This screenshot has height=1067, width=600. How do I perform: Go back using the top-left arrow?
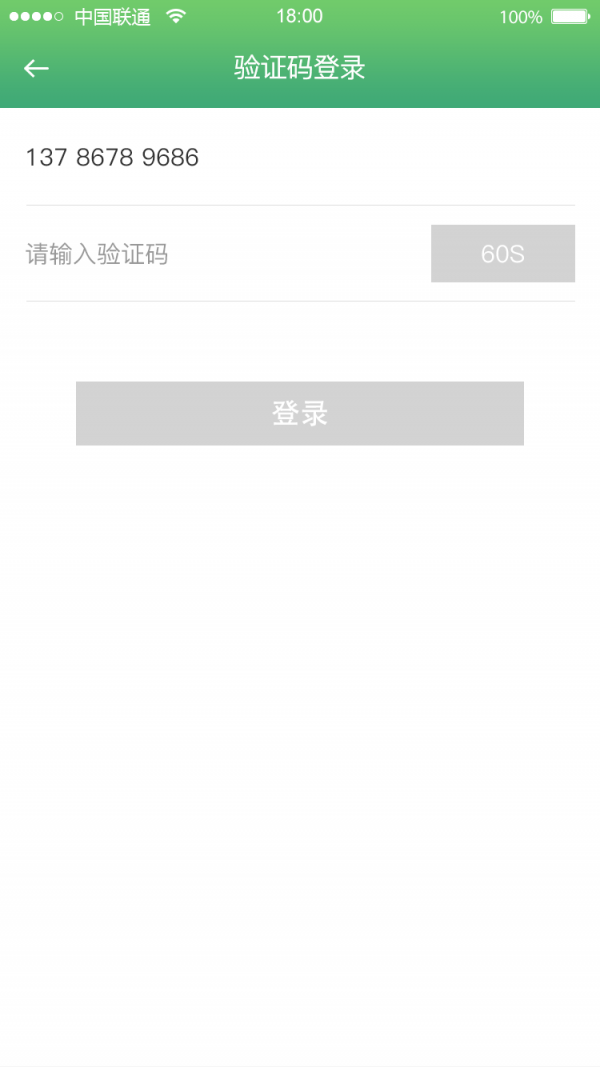click(x=36, y=68)
